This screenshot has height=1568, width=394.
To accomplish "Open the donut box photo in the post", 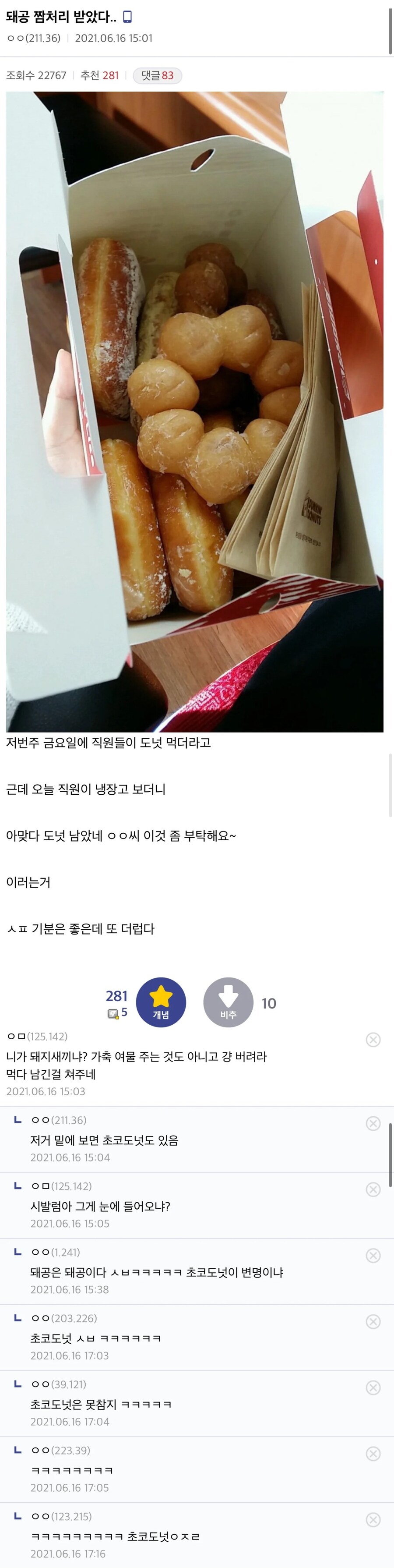I will click(194, 411).
